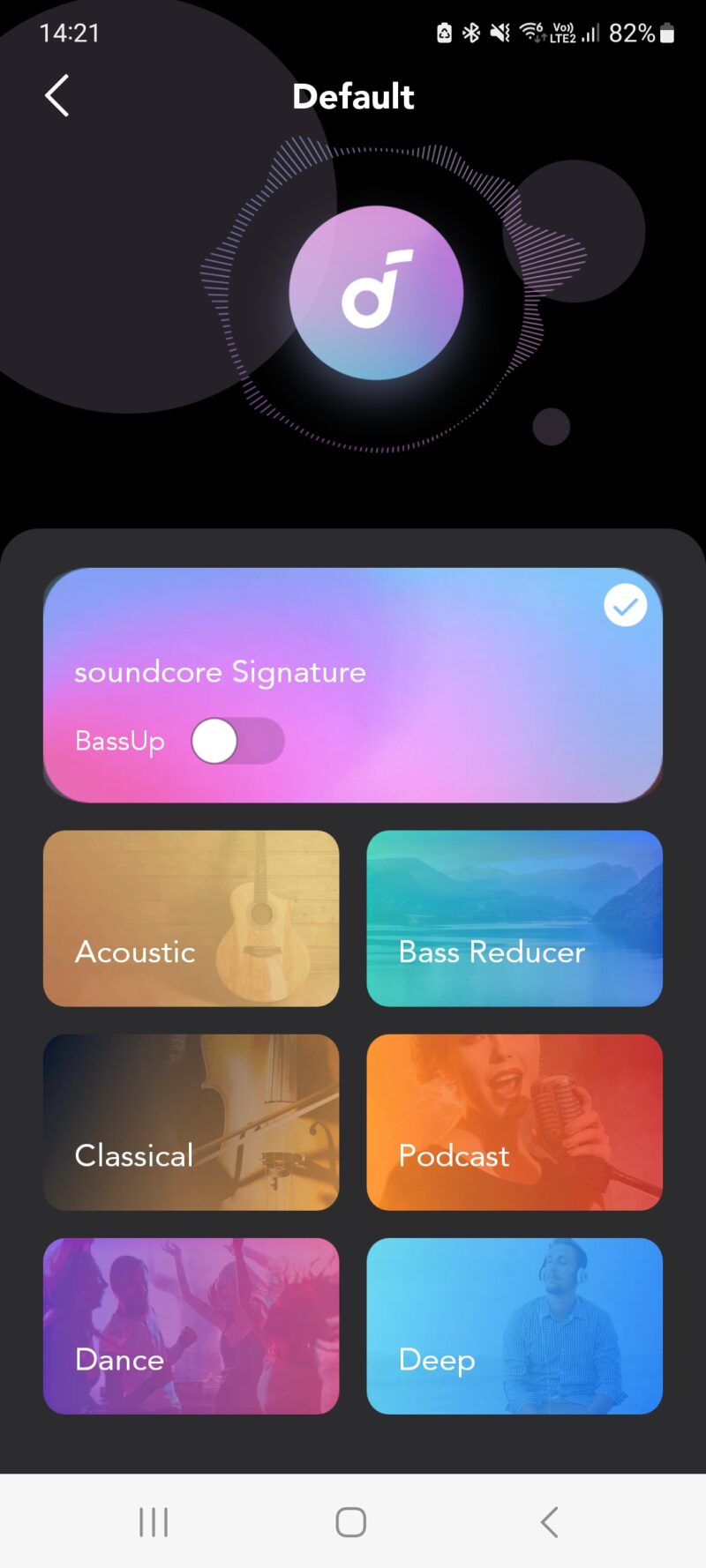Tap the Deep equalizer preset

point(514,1325)
